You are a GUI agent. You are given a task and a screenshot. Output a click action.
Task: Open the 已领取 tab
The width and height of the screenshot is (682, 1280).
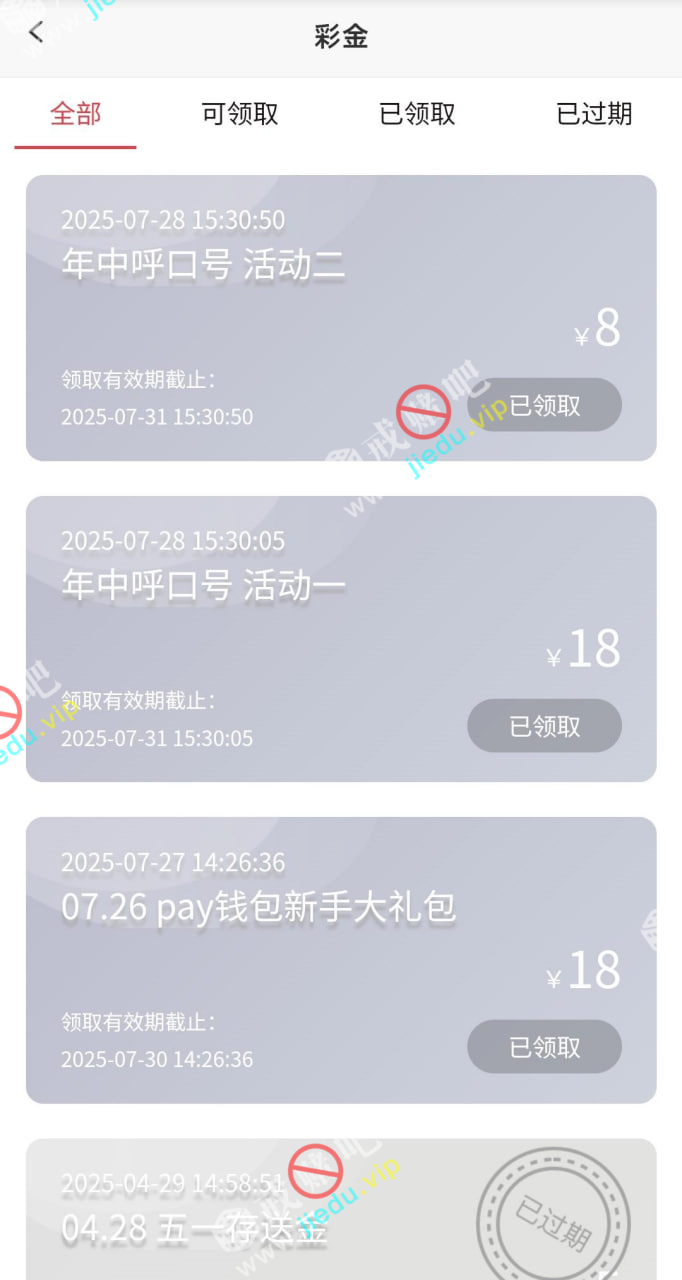pos(417,114)
